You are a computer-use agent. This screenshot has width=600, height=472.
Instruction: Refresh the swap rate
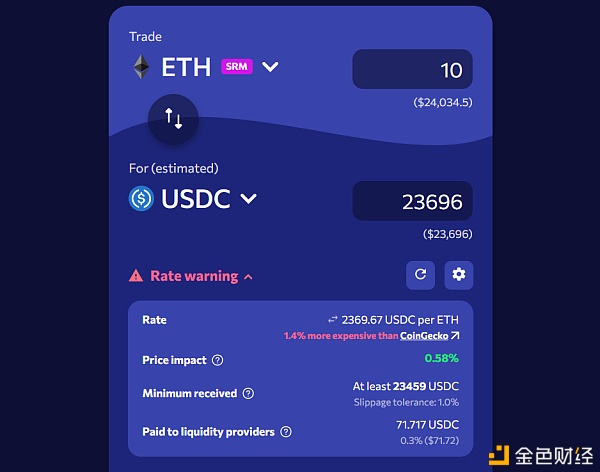(420, 274)
